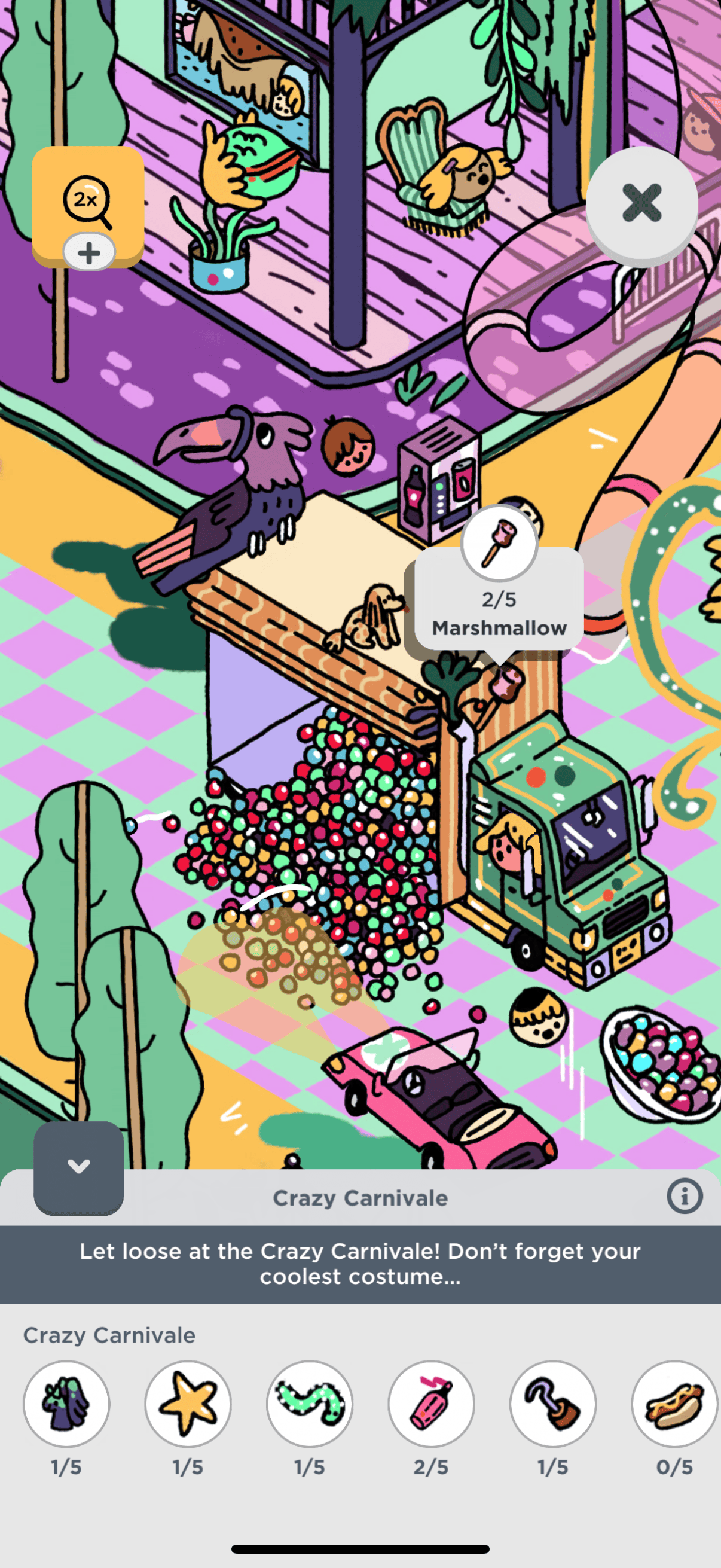Select the purple wig item to find
This screenshot has width=721, height=1568.
(x=66, y=1404)
